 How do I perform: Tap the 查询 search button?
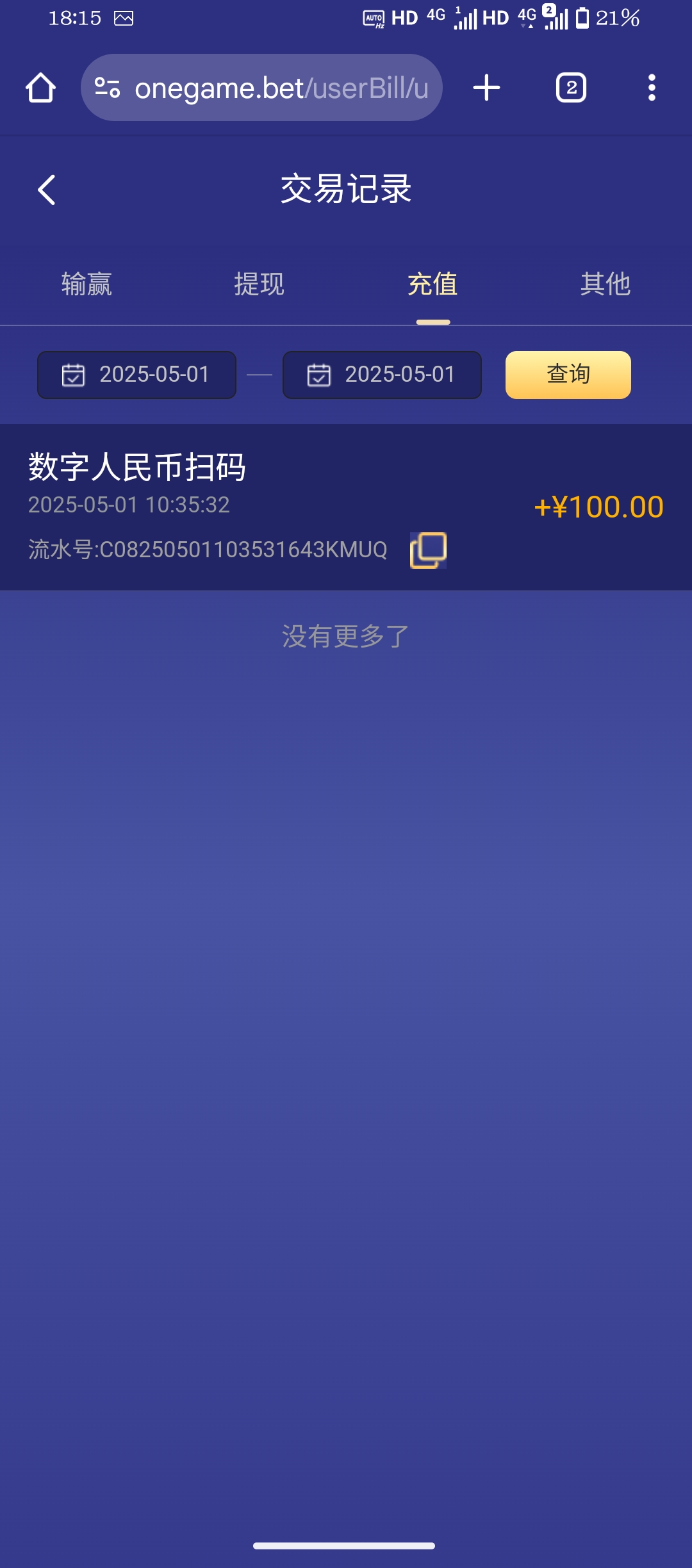point(568,375)
